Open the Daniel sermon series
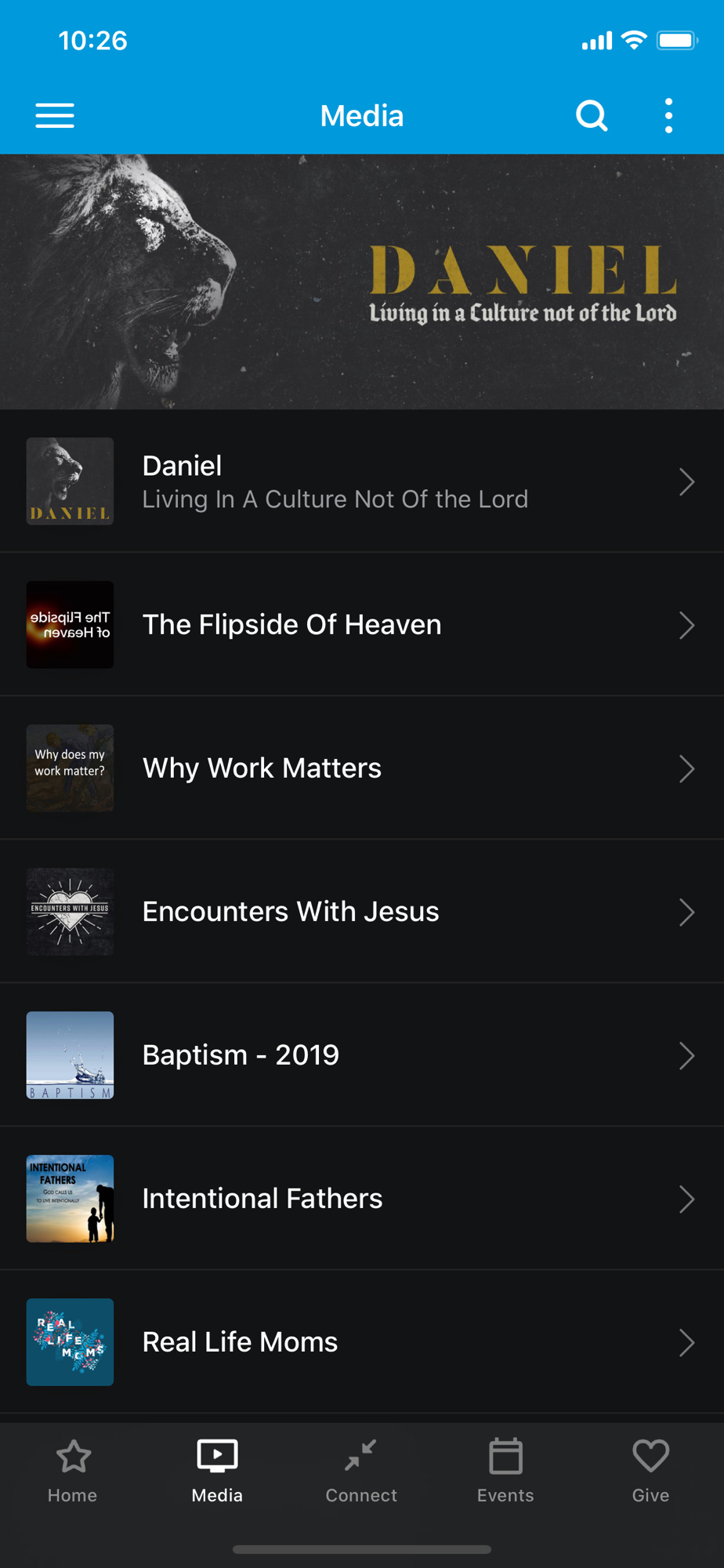The height and width of the screenshot is (1568, 724). click(362, 481)
